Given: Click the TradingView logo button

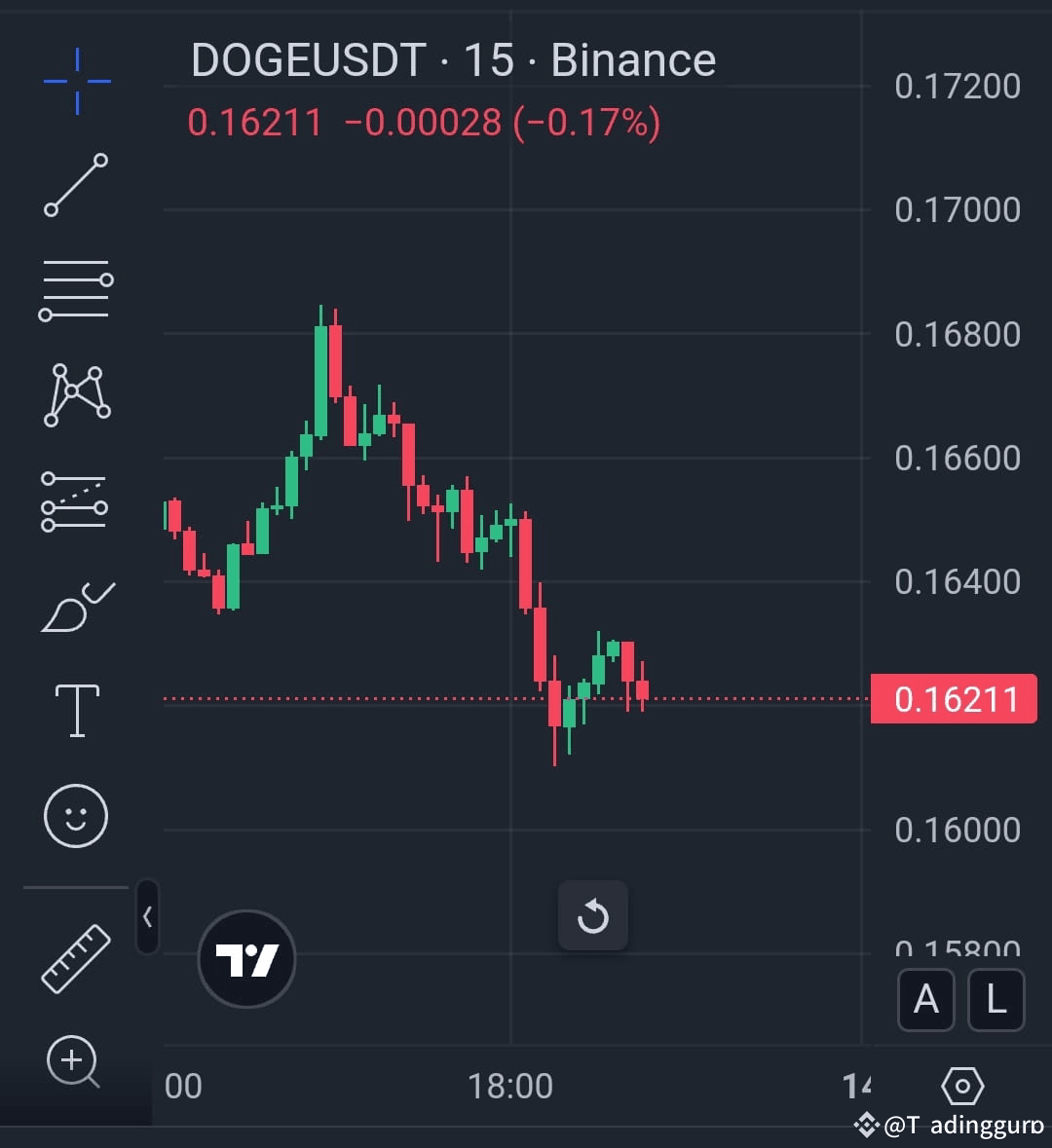Looking at the screenshot, I should coord(245,958).
